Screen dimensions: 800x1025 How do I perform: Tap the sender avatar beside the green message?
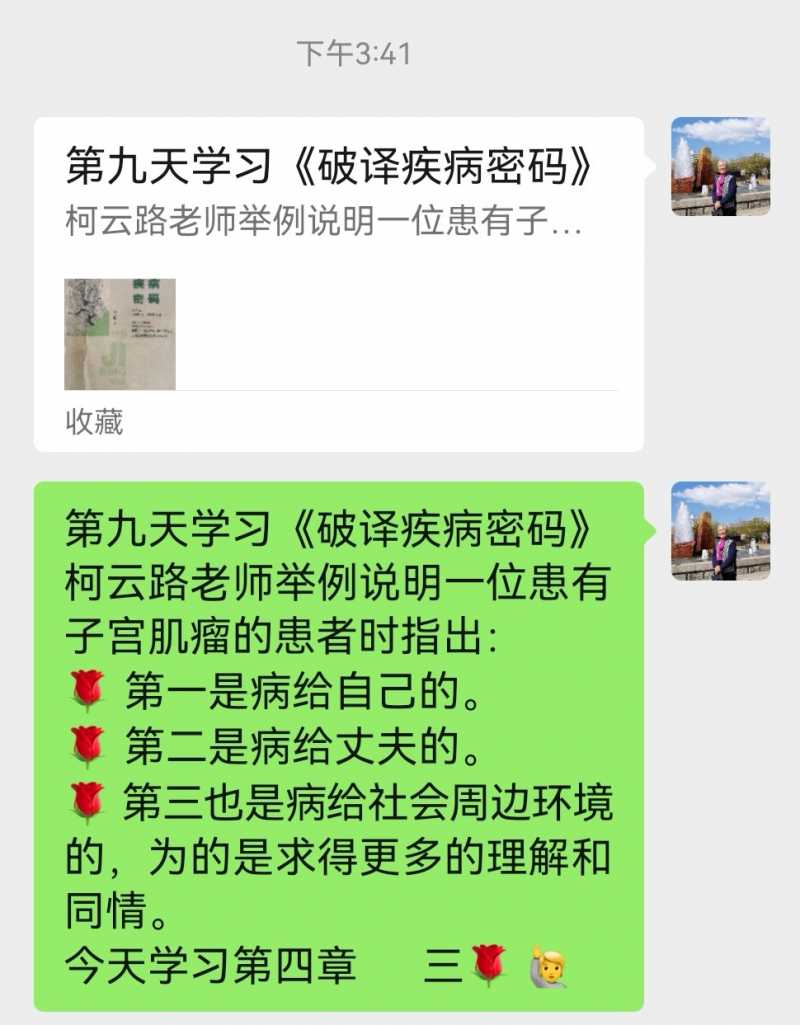pyautogui.click(x=720, y=531)
